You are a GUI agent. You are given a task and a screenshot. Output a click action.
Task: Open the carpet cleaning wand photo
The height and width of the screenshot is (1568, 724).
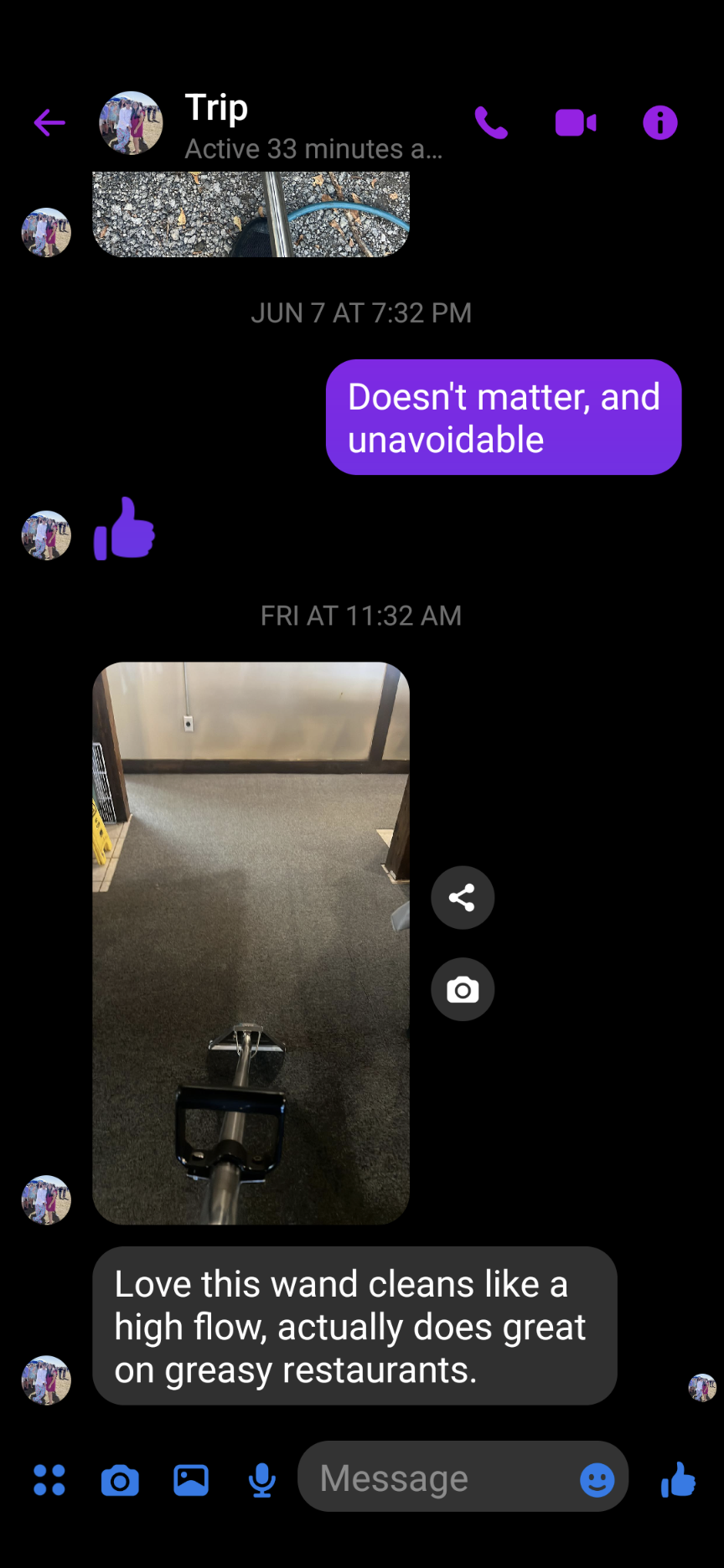pos(251,943)
